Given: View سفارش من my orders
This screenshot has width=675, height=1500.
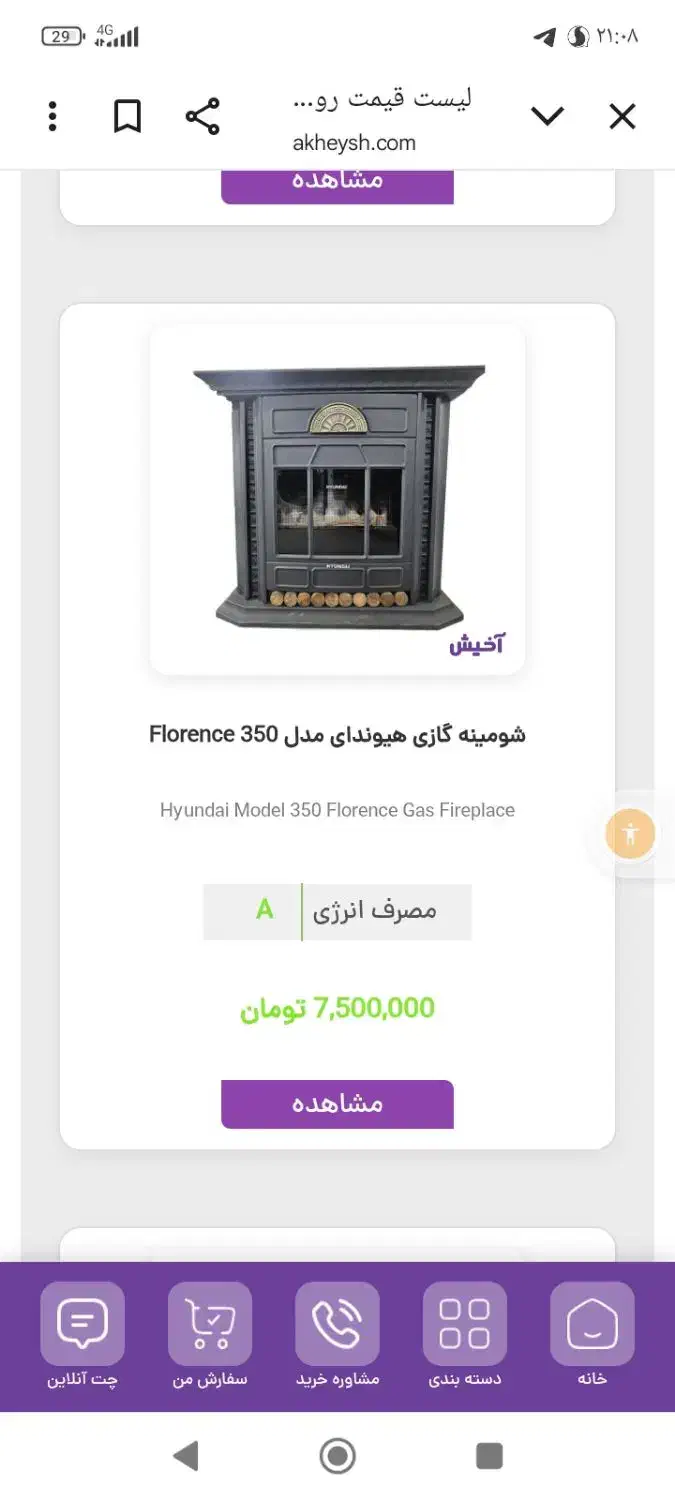Looking at the screenshot, I should [x=209, y=1335].
